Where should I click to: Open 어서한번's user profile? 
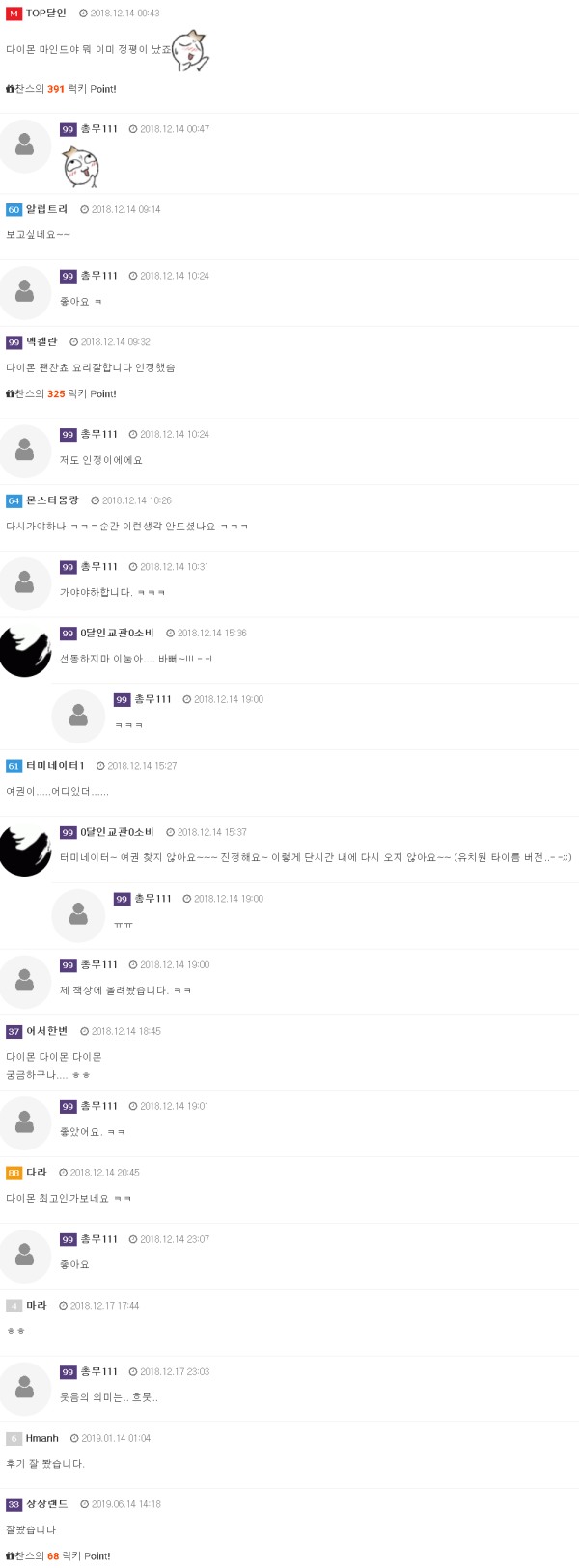[x=46, y=1031]
